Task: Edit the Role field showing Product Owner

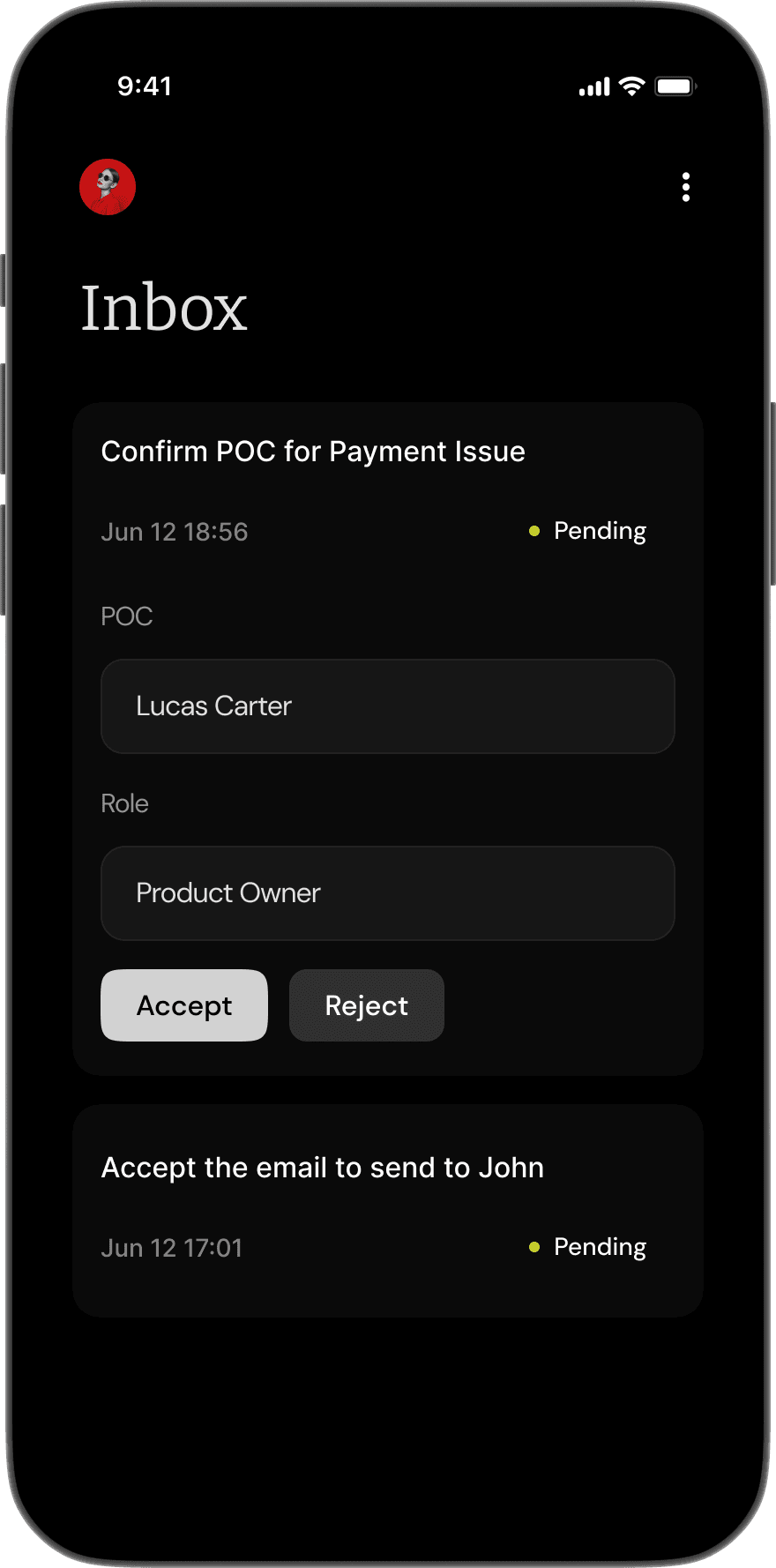Action: [388, 893]
